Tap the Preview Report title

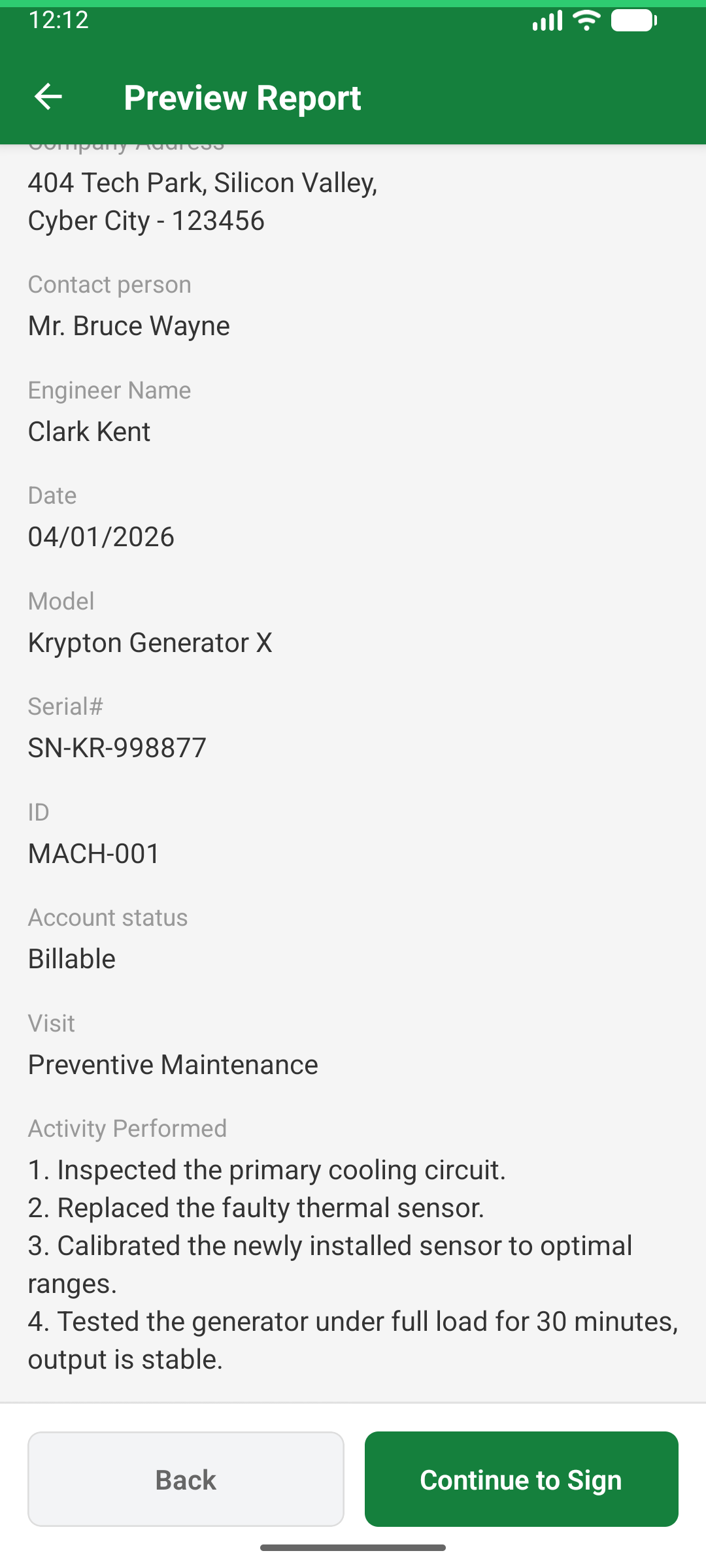click(x=243, y=97)
